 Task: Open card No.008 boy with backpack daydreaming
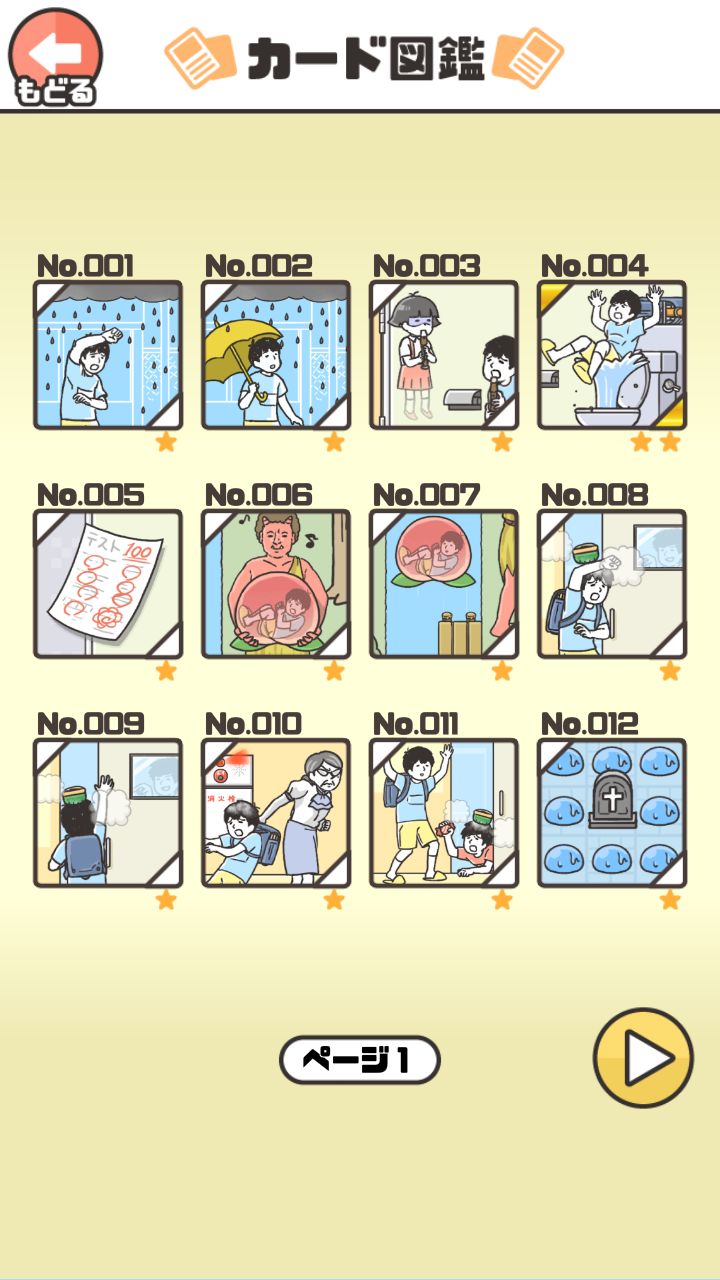point(611,583)
